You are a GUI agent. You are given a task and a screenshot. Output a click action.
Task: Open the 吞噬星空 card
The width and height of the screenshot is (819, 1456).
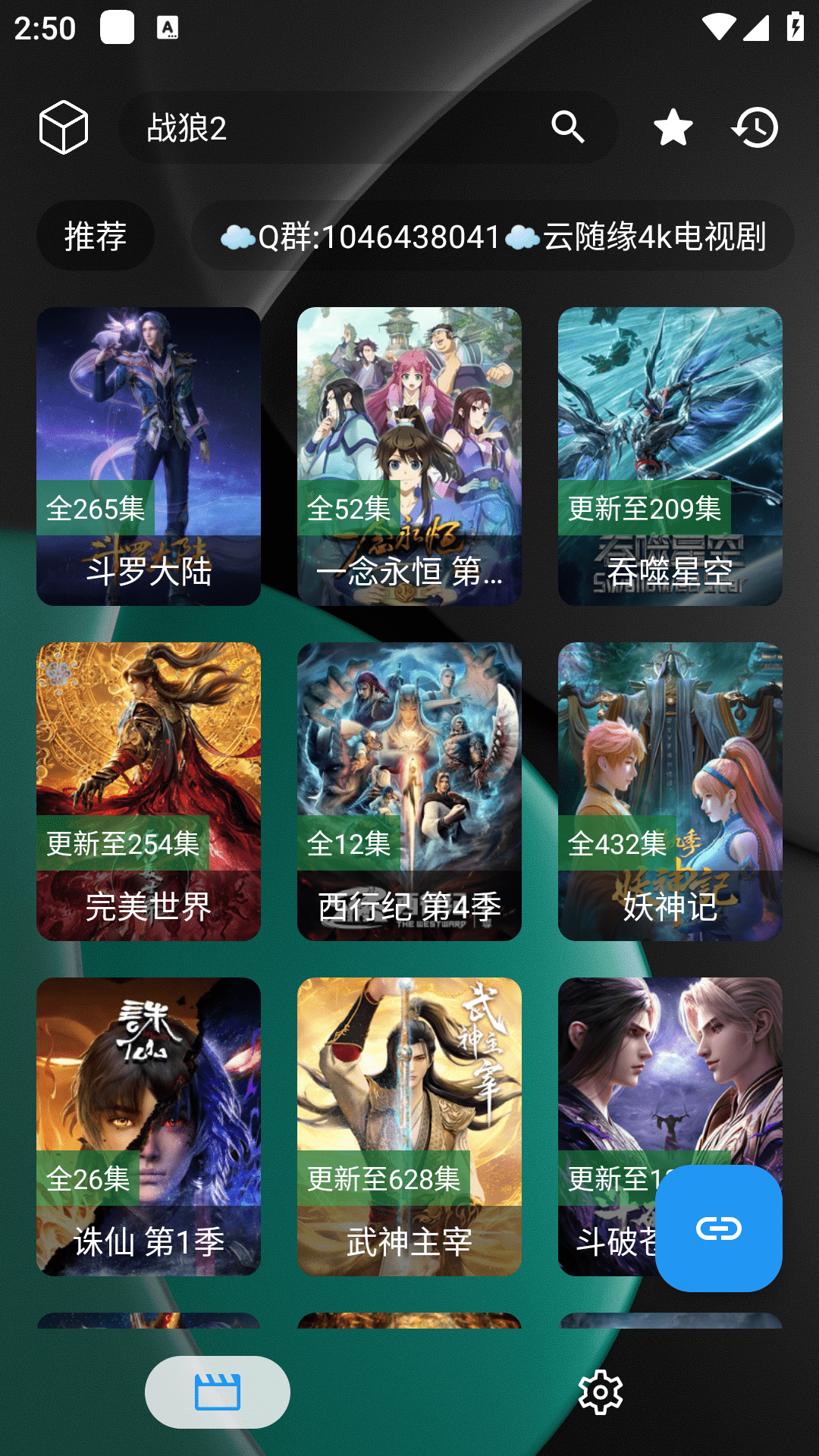coord(670,456)
